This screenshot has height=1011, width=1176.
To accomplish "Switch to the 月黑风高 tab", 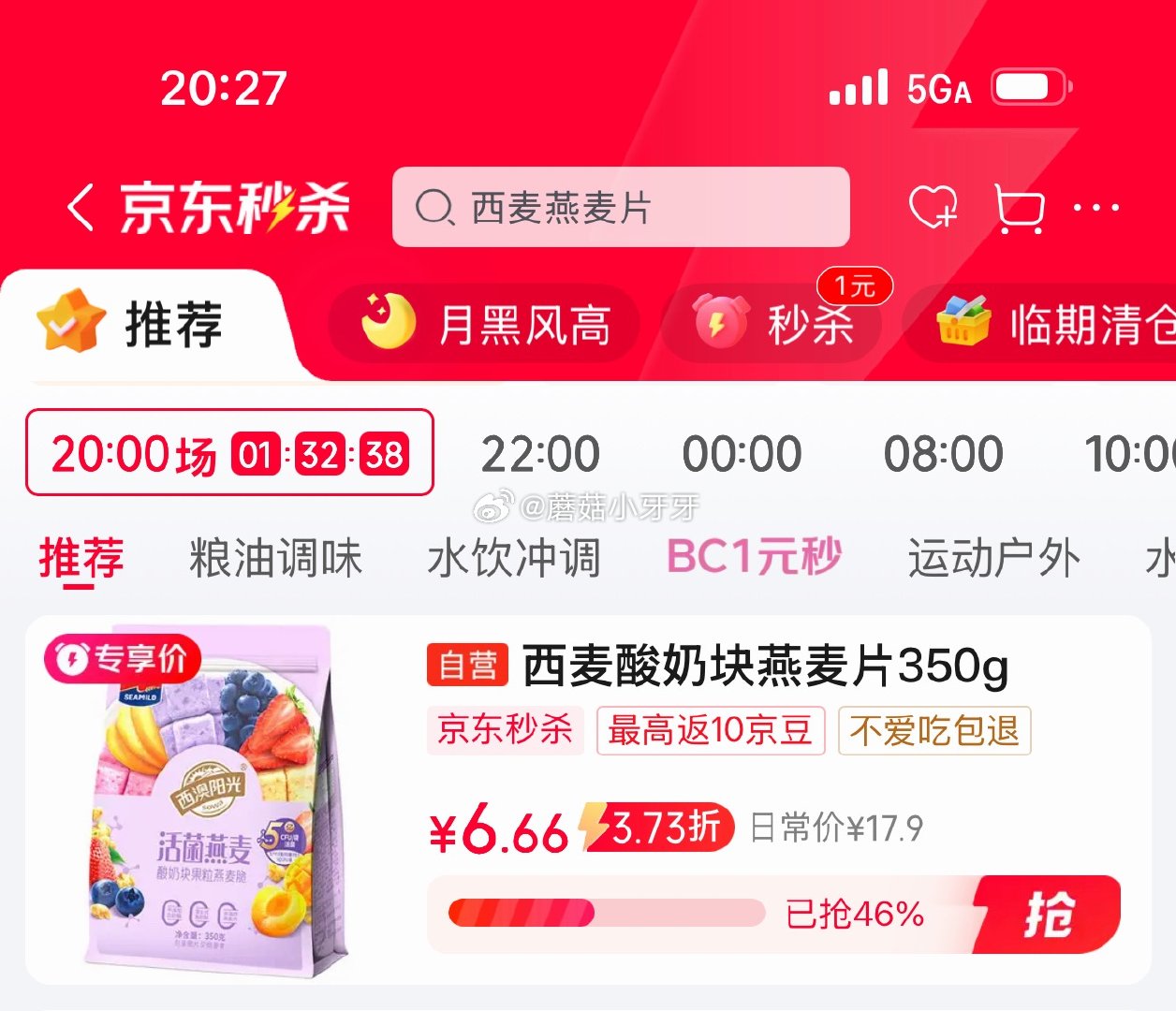I will coord(485,324).
